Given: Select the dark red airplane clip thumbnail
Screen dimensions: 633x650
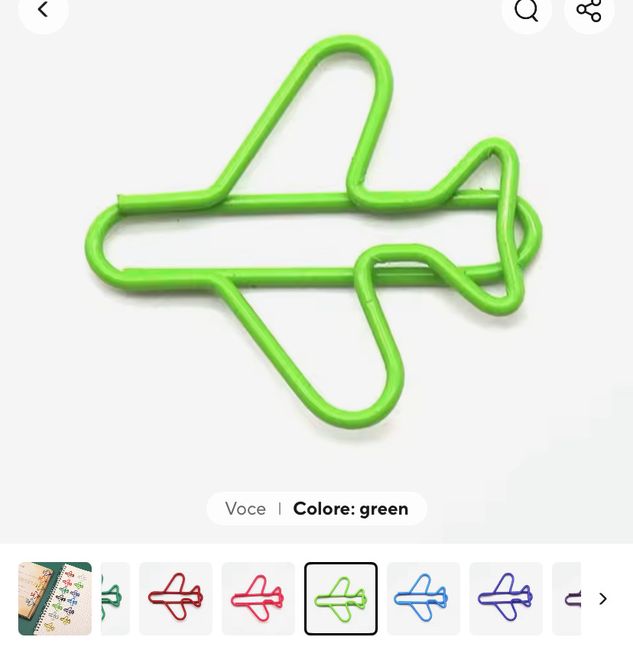Looking at the screenshot, I should (x=176, y=599).
